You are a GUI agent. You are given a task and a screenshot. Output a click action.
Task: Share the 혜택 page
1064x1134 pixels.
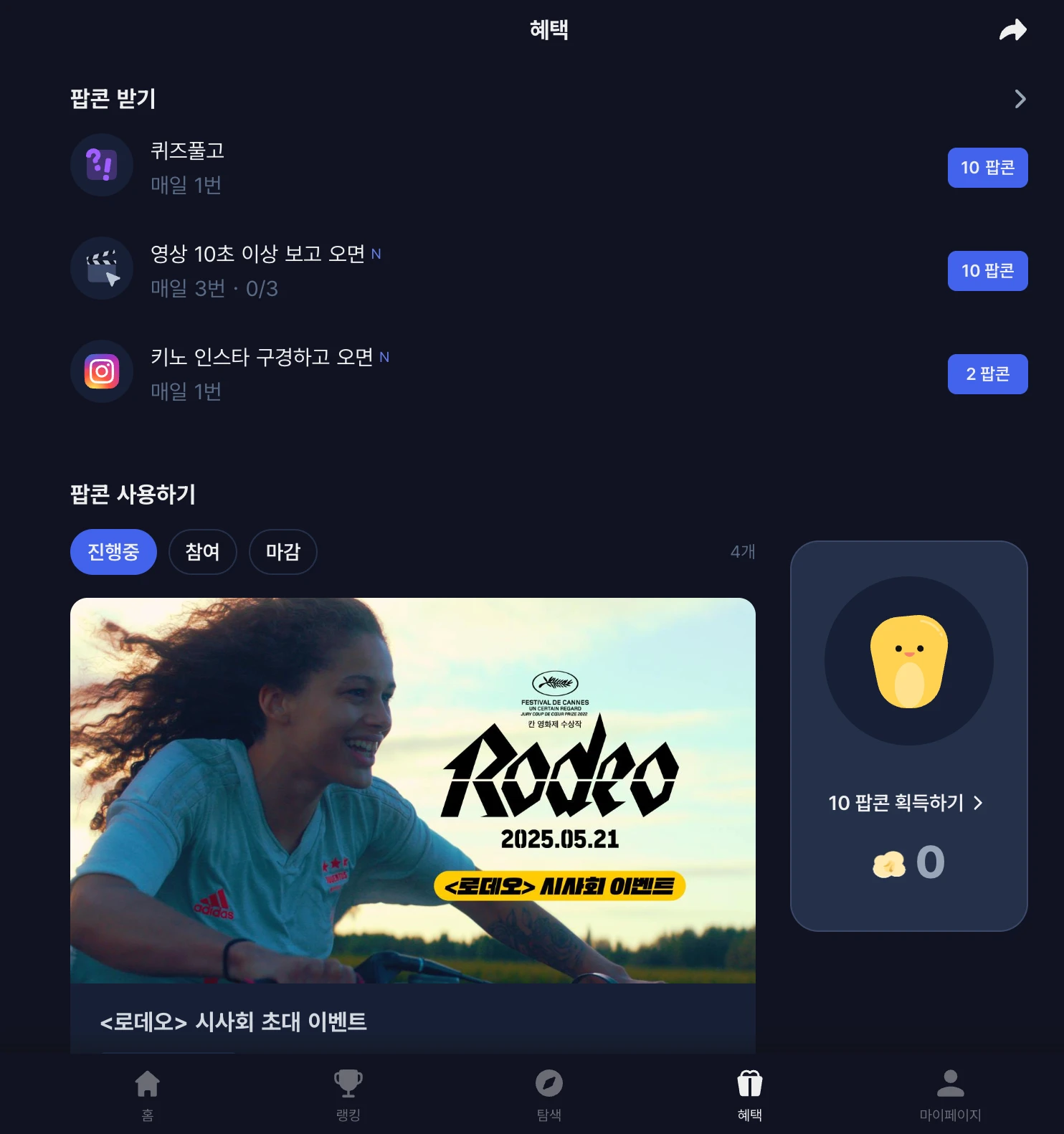pos(1012,30)
